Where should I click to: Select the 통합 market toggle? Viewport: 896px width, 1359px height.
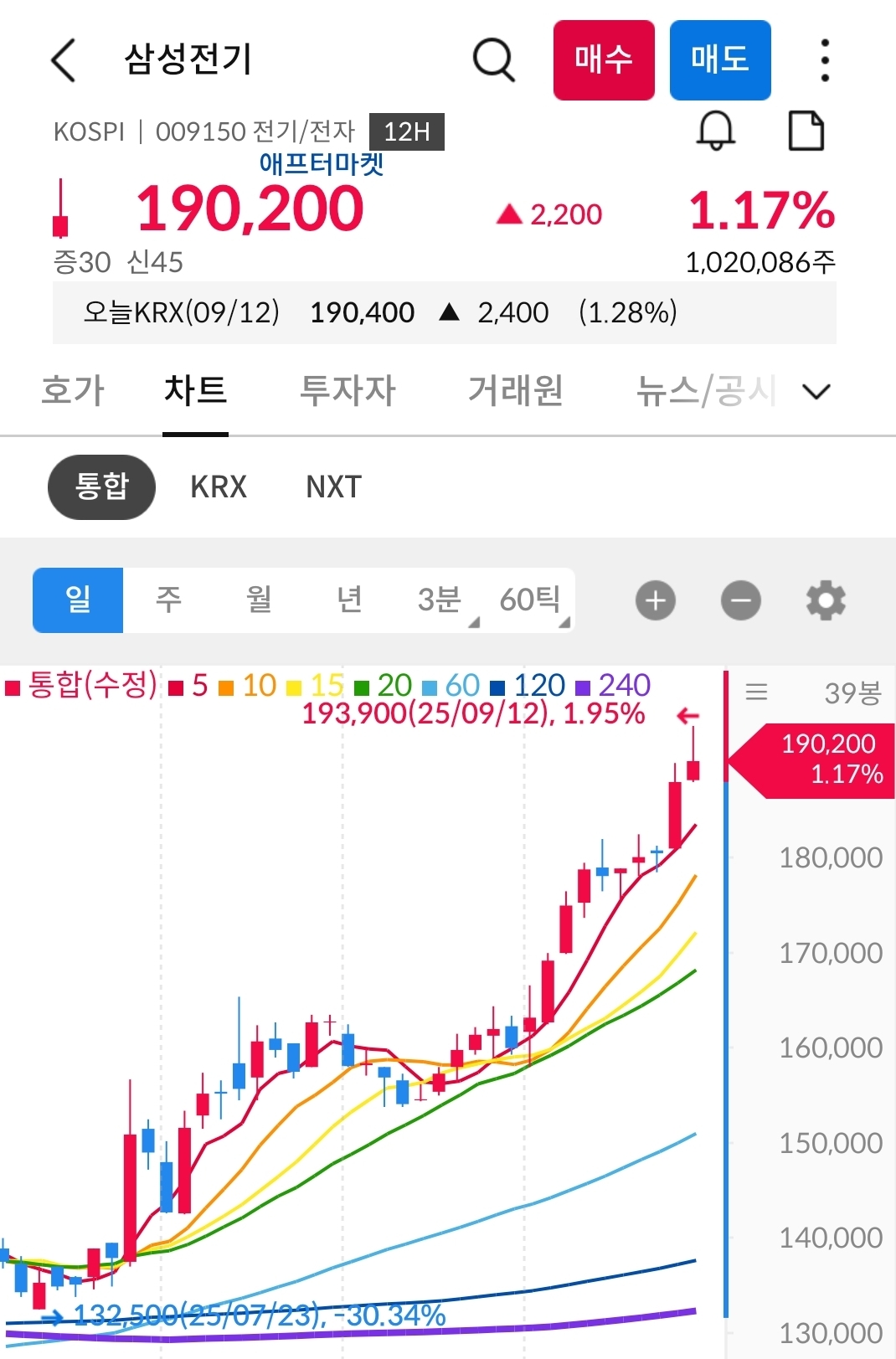100,486
